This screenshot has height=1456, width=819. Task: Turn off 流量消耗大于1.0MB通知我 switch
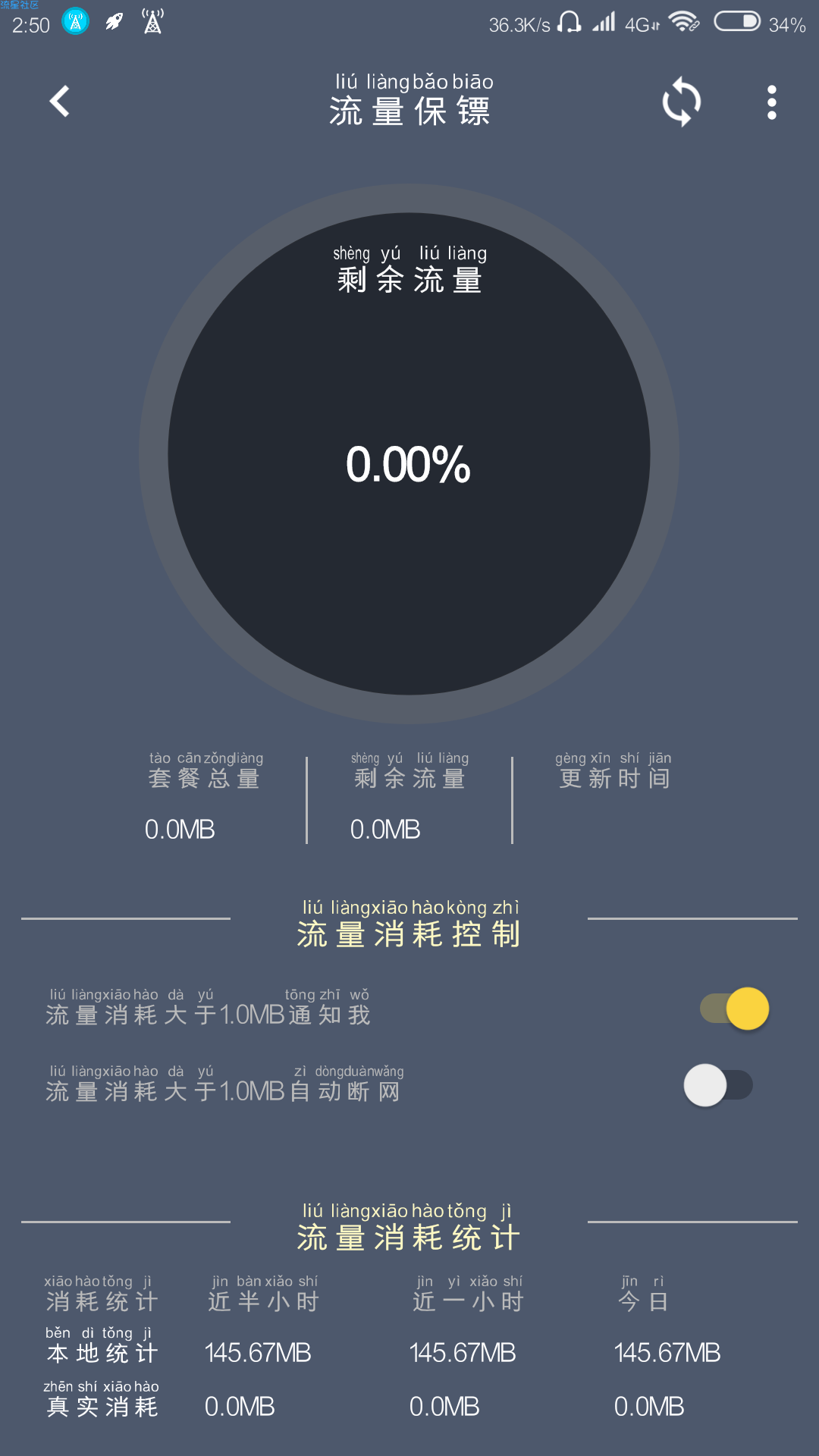click(x=734, y=1009)
